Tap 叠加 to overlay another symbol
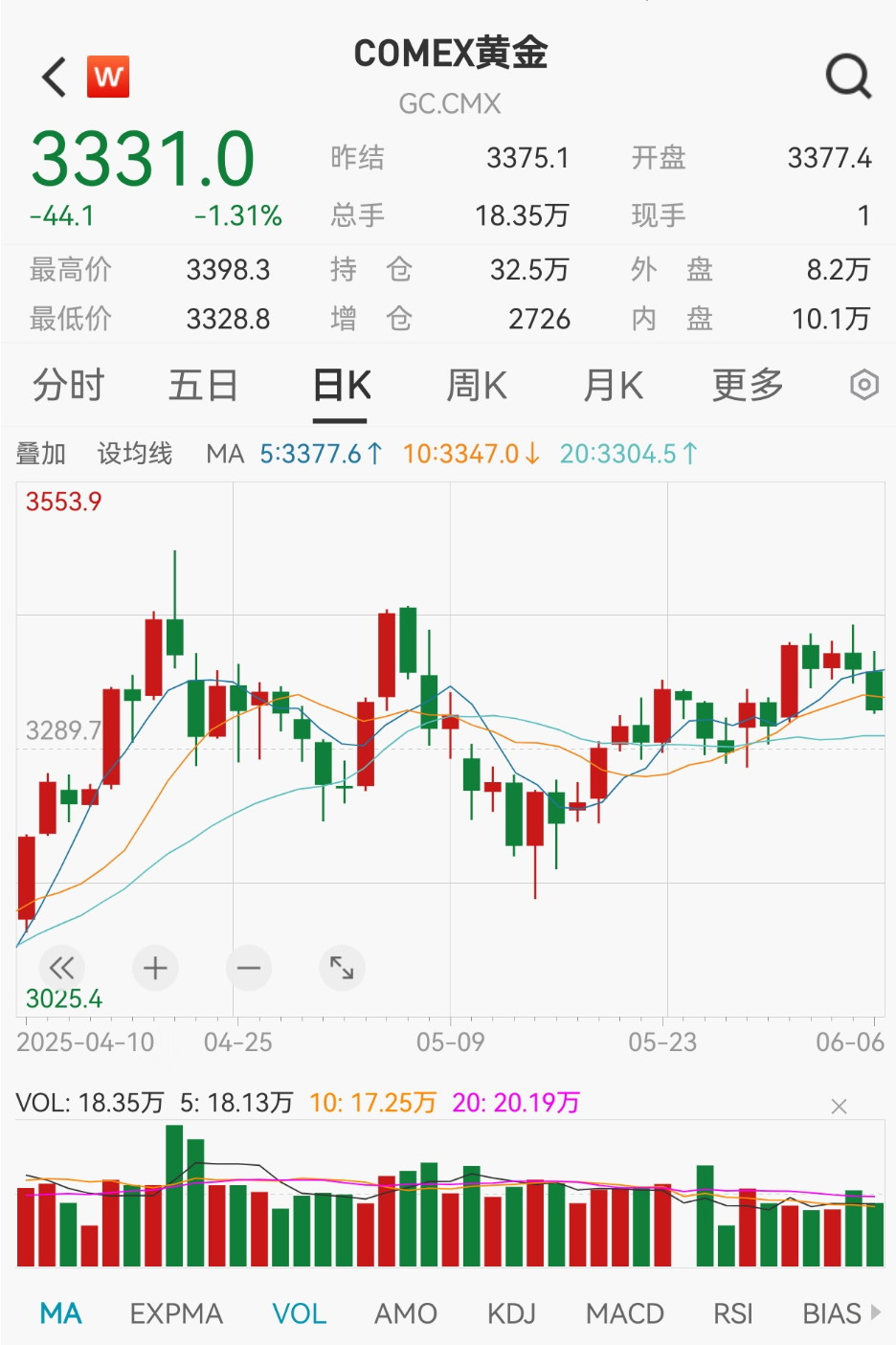Image resolution: width=896 pixels, height=1345 pixels. 41,453
